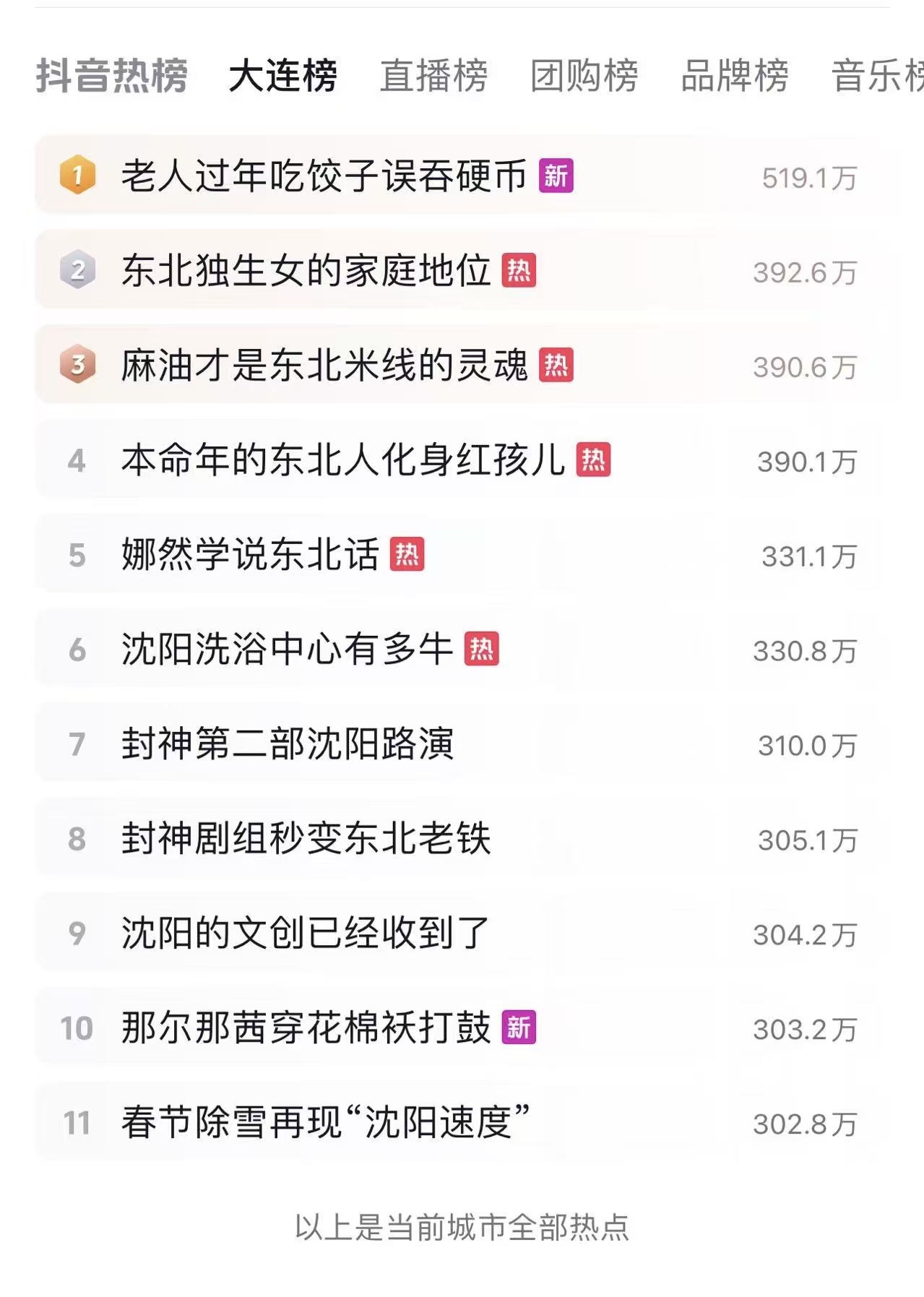The width and height of the screenshot is (924, 1297).
Task: Open topic 封神剧组秒变东北老铁
Action: pos(306,839)
